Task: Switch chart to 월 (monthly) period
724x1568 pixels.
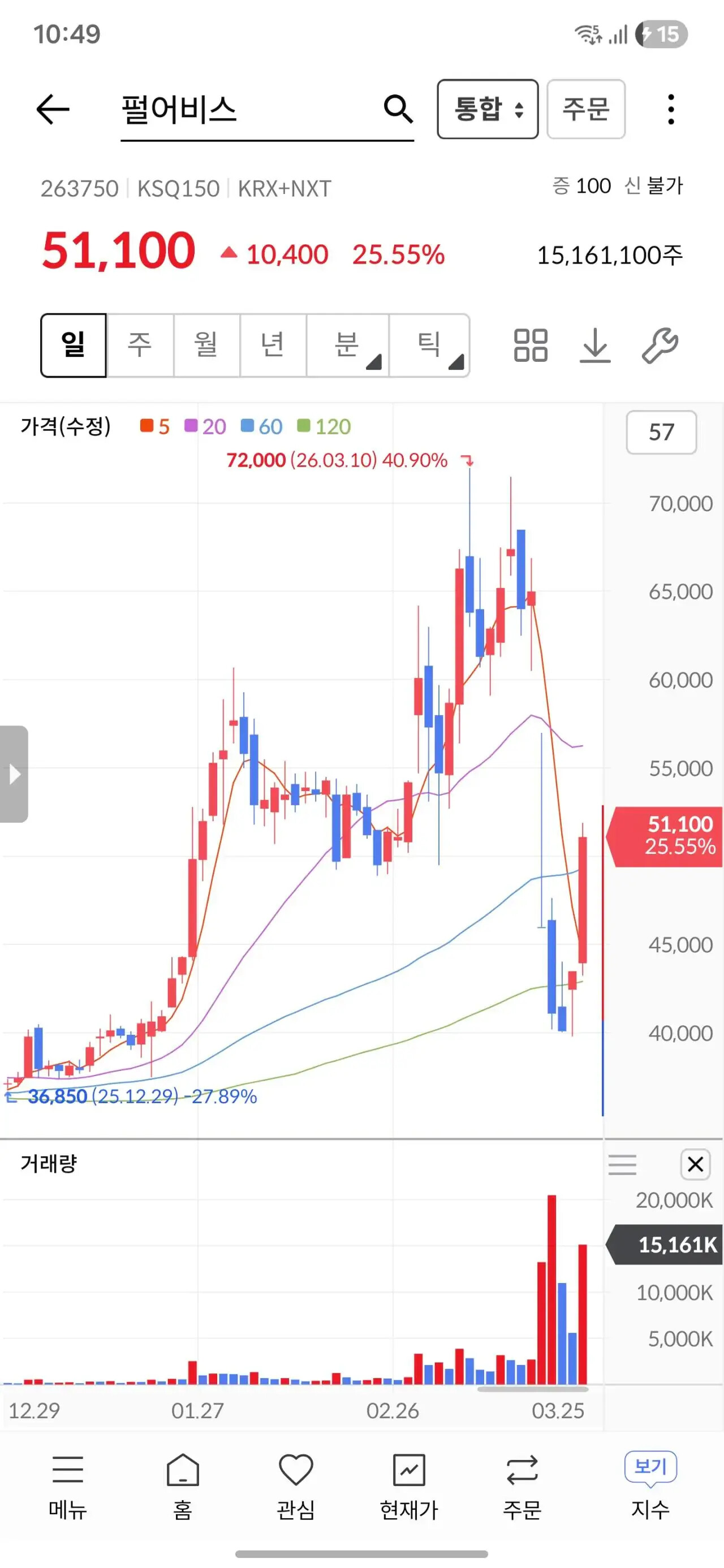Action: [x=207, y=345]
